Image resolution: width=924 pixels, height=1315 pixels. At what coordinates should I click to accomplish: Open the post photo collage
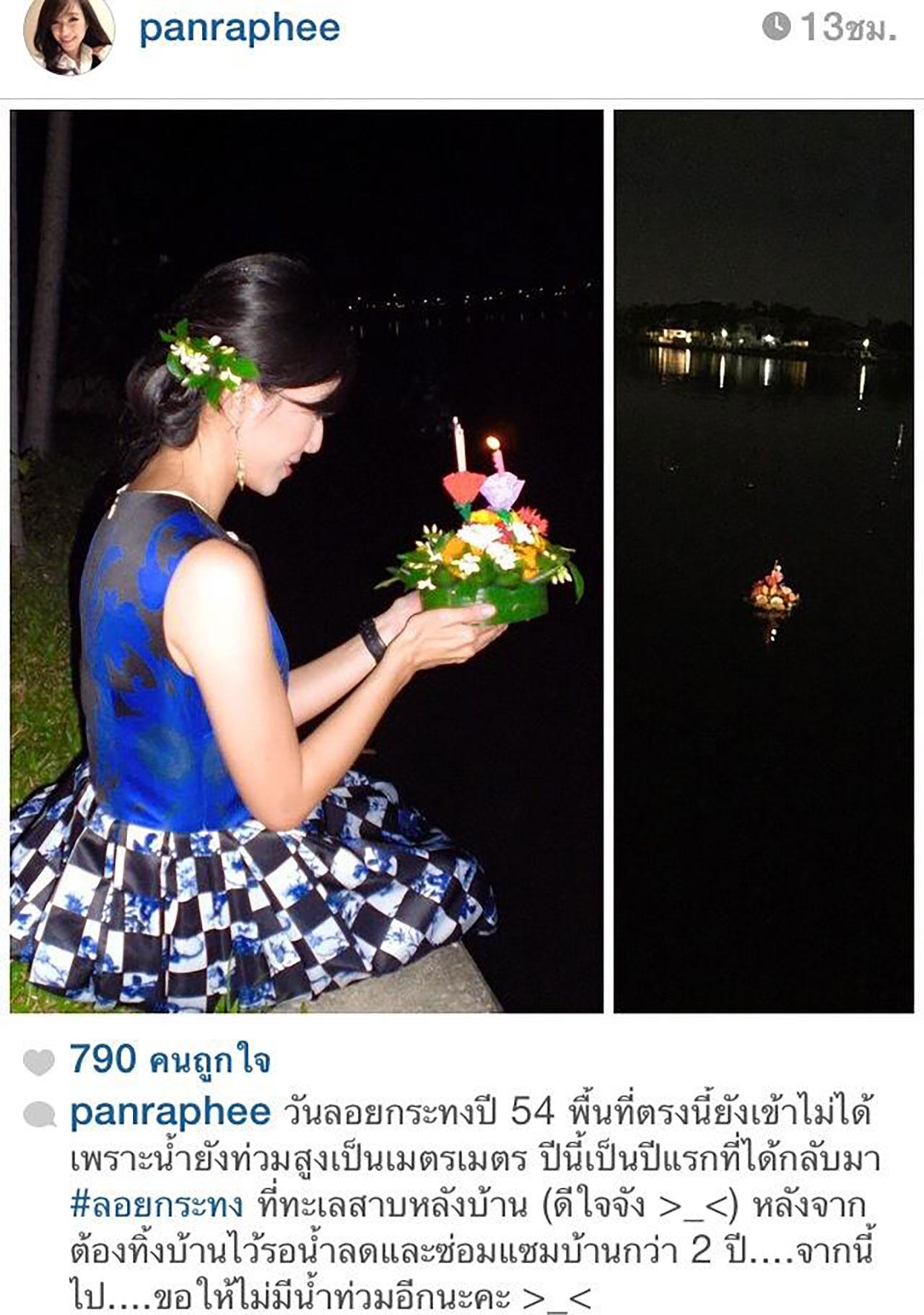[x=462, y=561]
